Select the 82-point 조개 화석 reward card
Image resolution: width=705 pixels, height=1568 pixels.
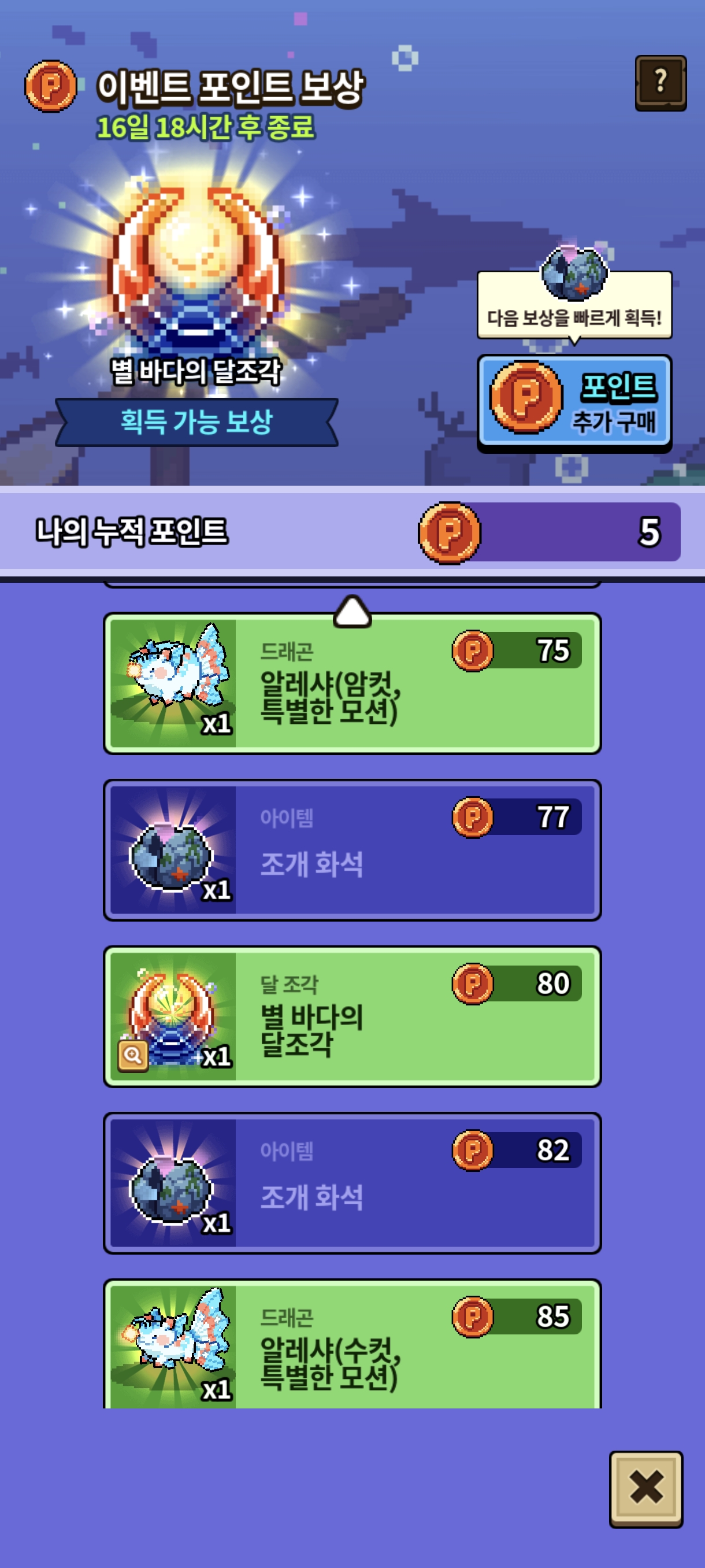(352, 1183)
